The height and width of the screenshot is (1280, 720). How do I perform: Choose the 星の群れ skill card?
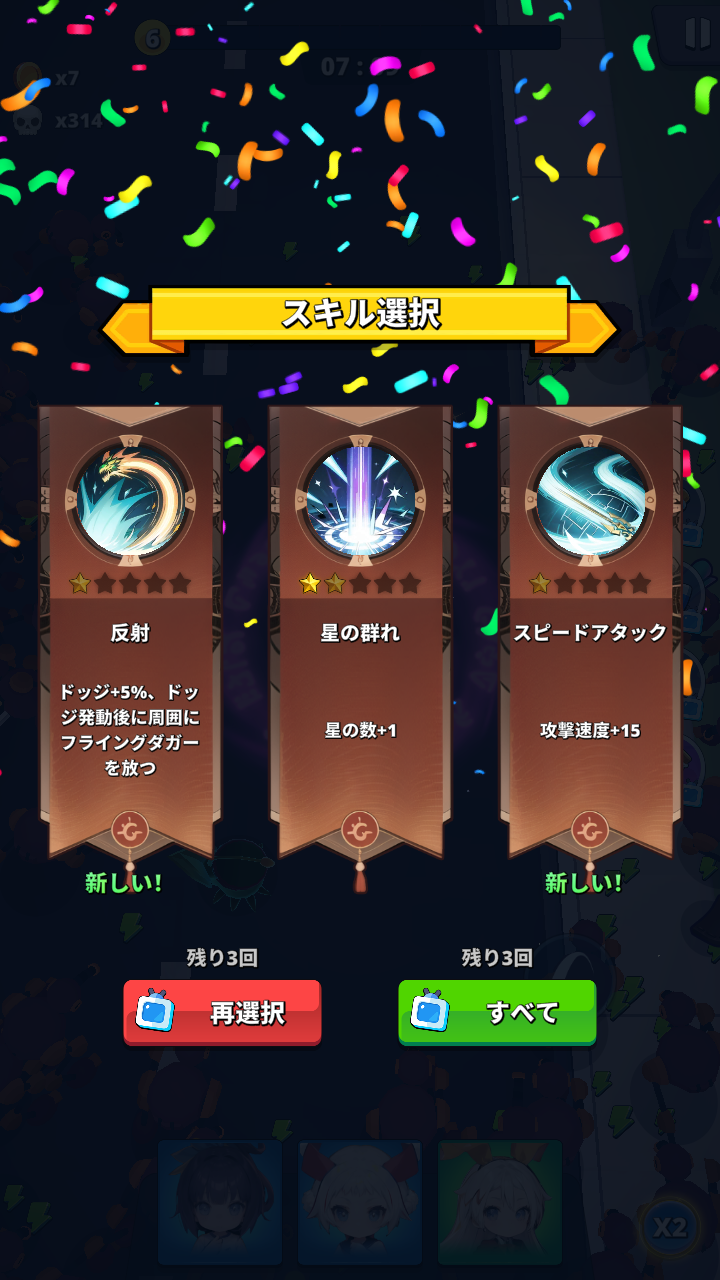click(x=360, y=630)
